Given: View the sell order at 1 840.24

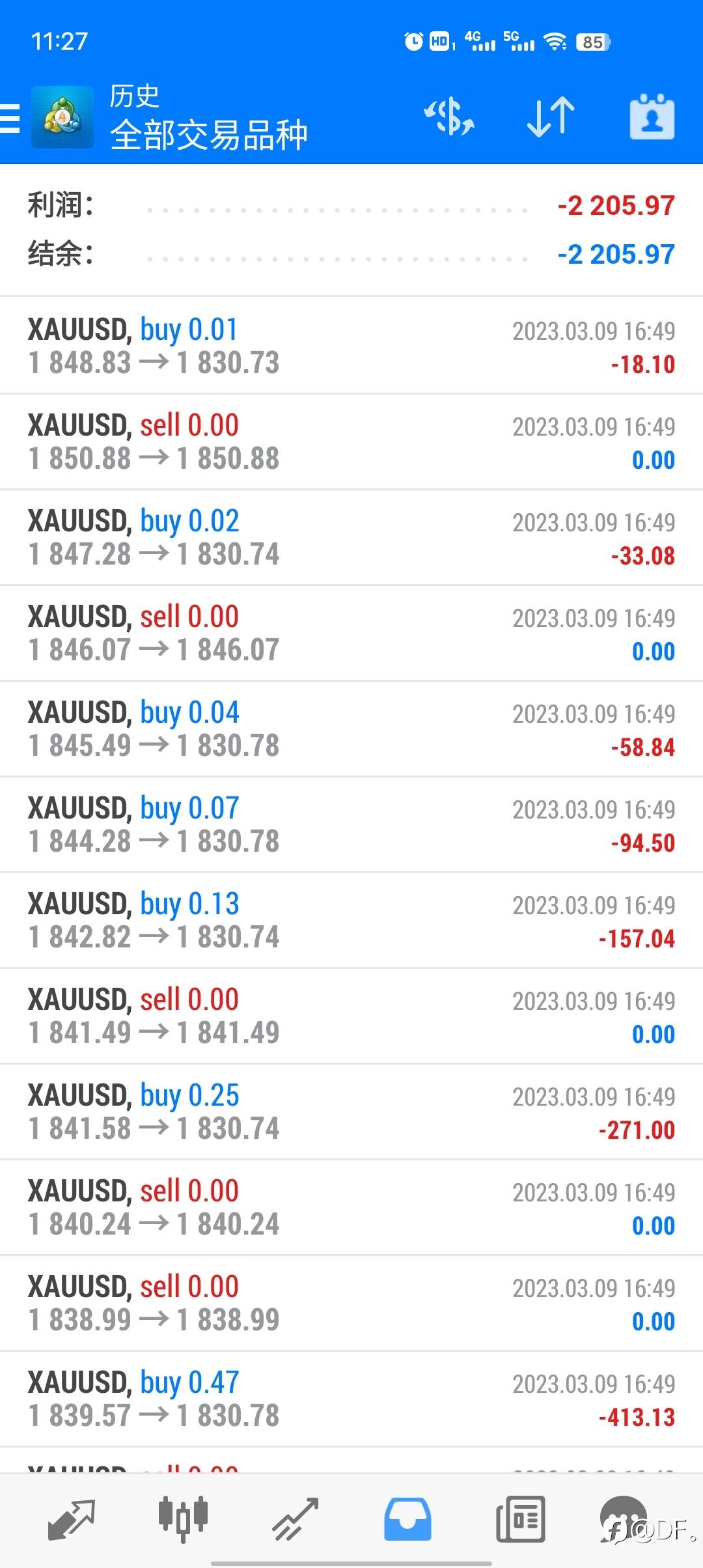Looking at the screenshot, I should 351,1207.
